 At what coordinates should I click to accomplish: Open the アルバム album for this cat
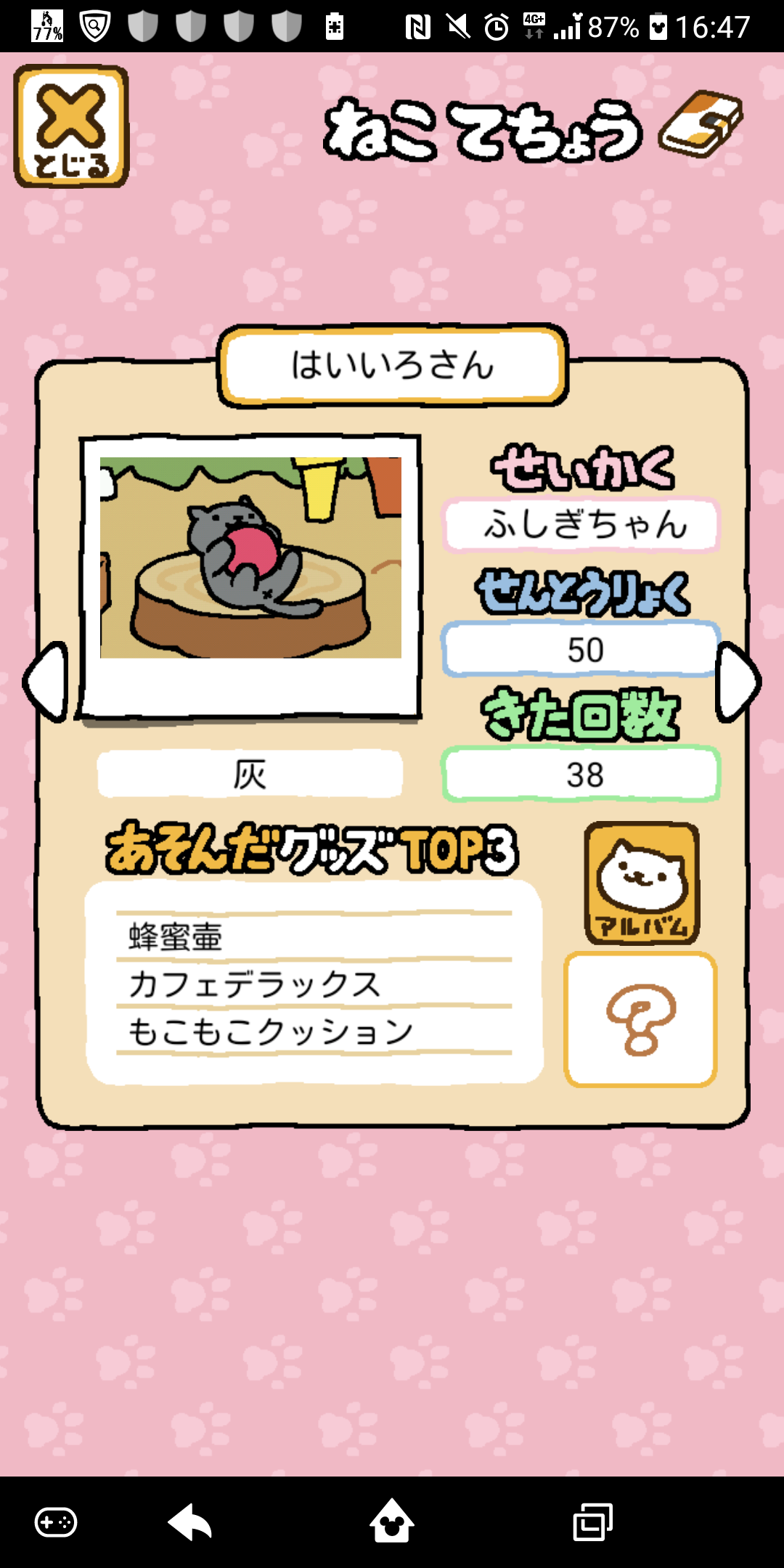click(642, 883)
